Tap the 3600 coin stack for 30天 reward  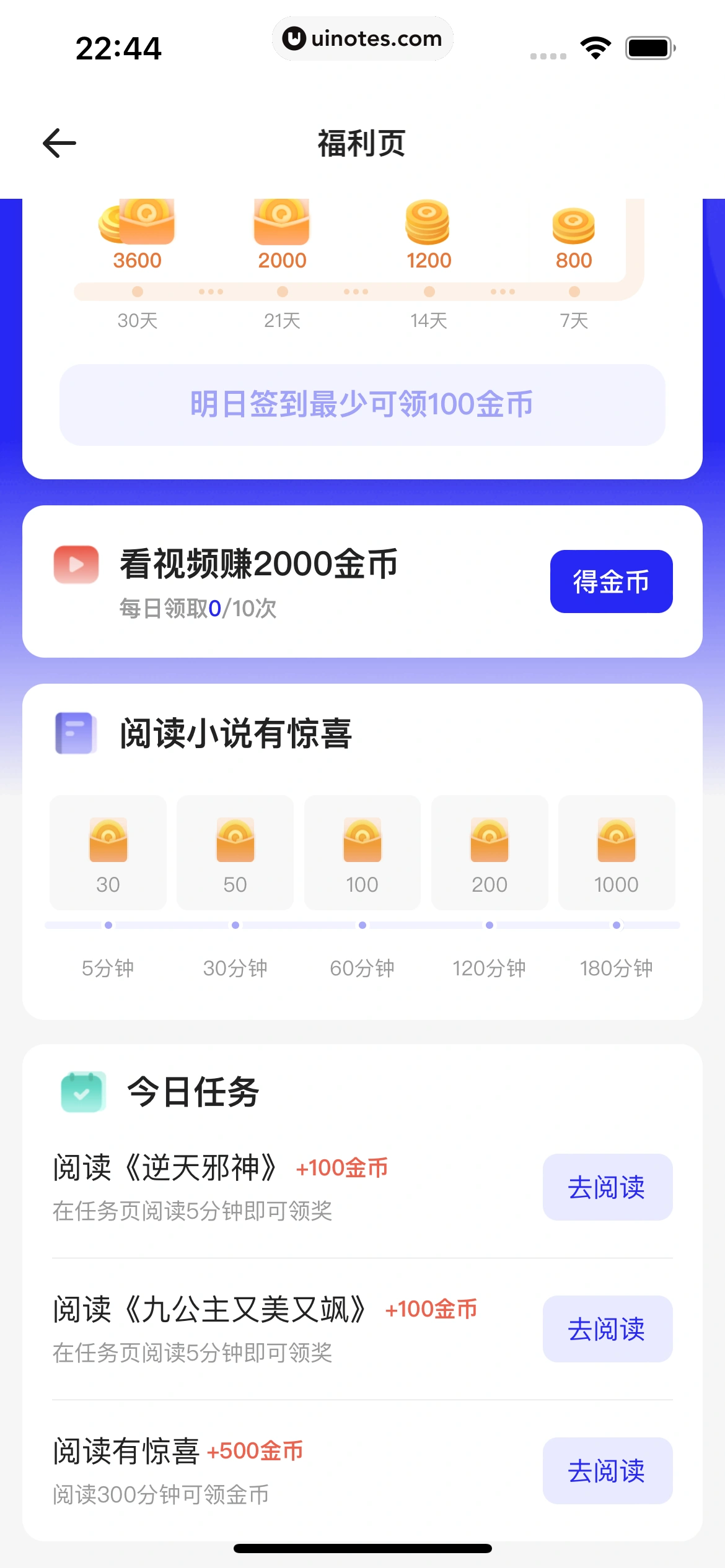point(138,226)
